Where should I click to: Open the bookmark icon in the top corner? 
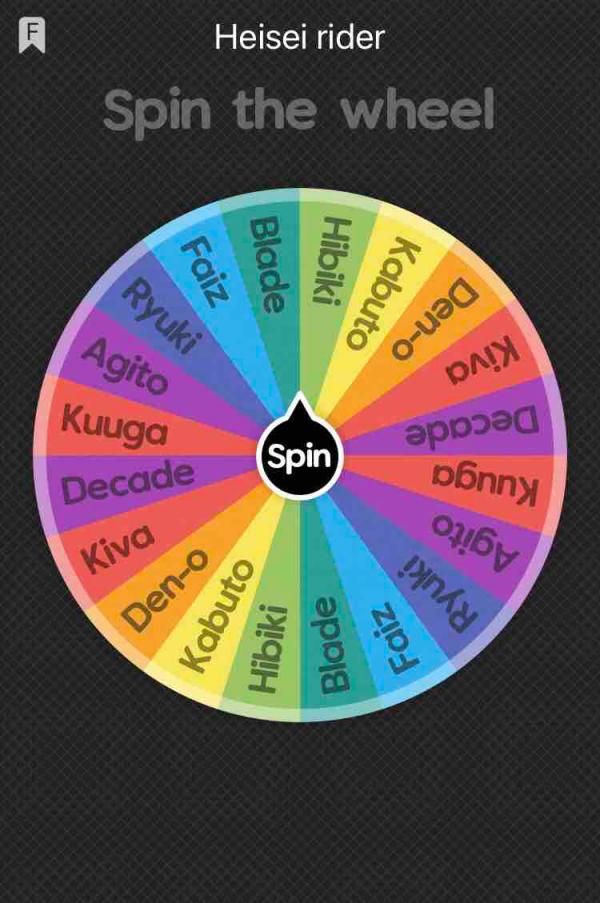pyautogui.click(x=32, y=35)
